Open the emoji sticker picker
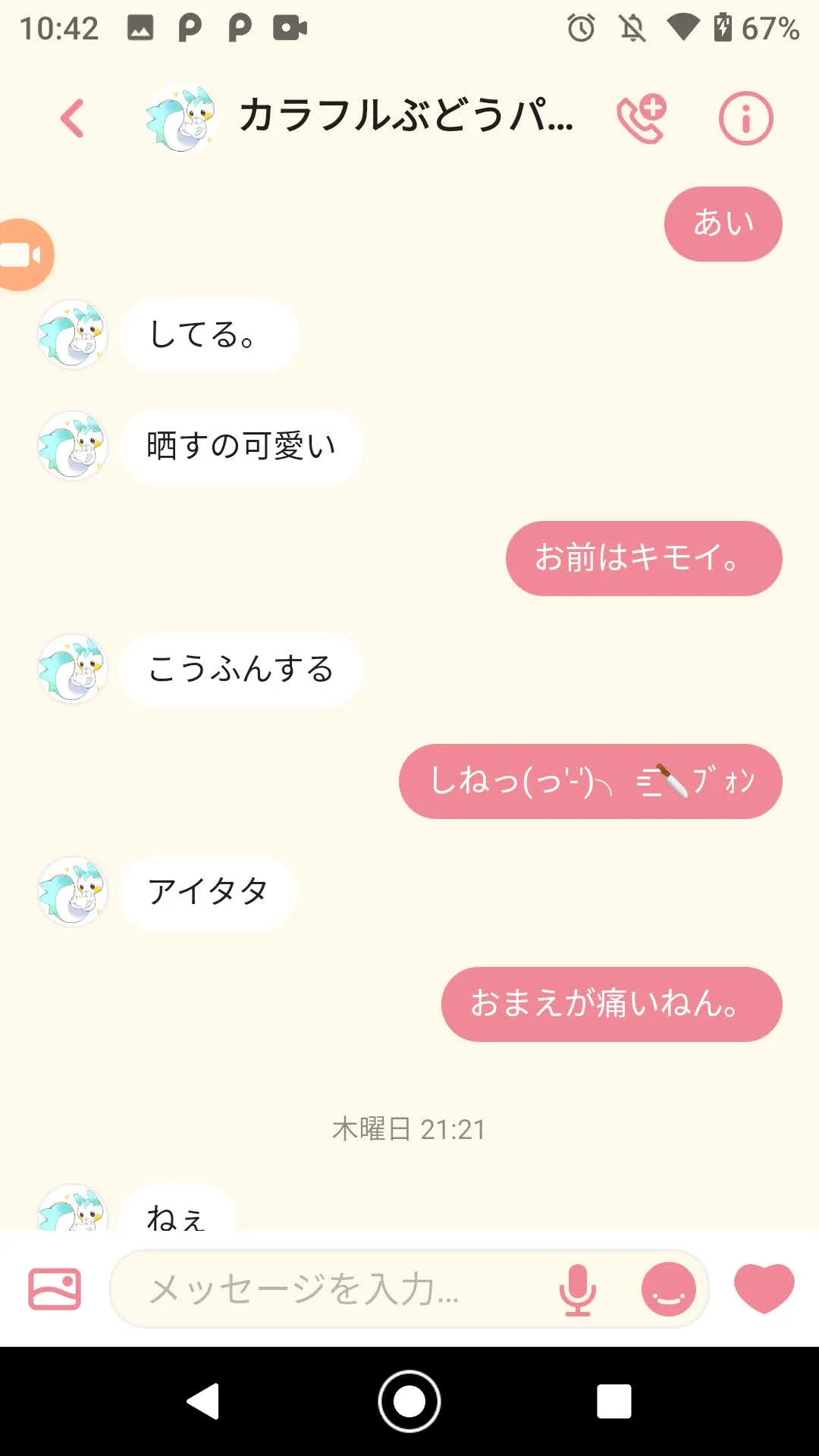Viewport: 819px width, 1456px height. pyautogui.click(x=668, y=1288)
